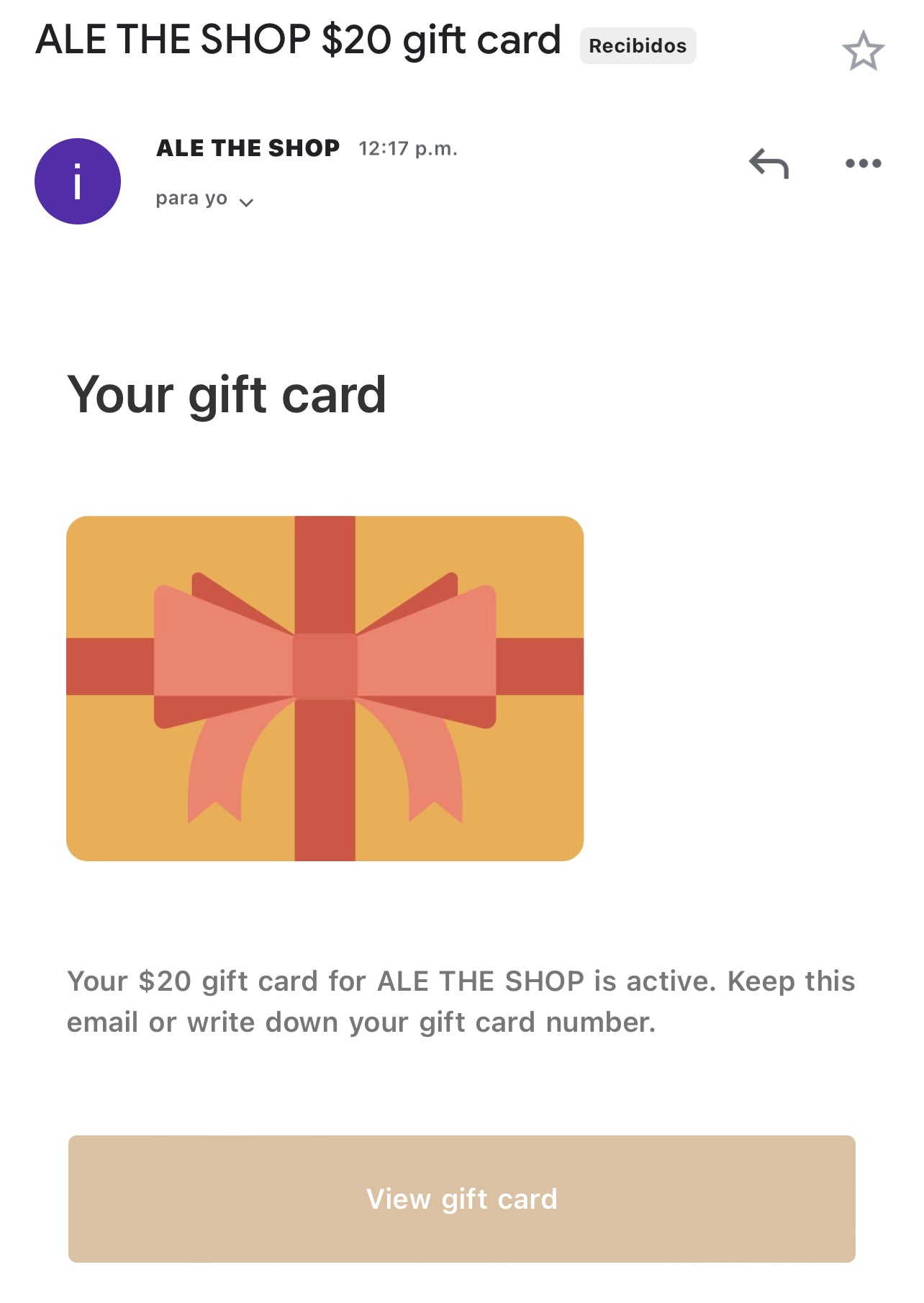924x1303 pixels.
Task: Open the three-dot more options menu
Action: click(x=863, y=164)
